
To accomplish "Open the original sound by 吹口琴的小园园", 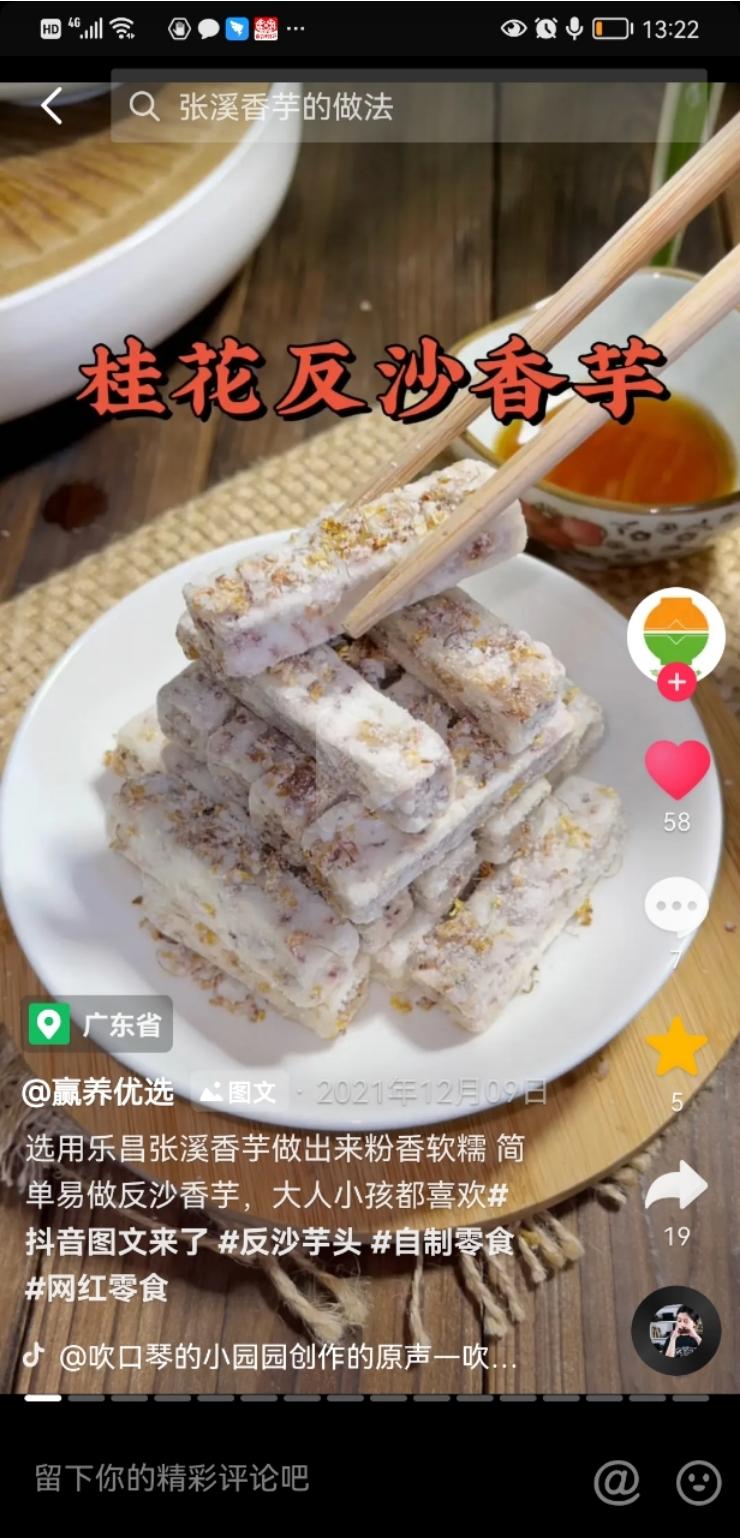I will (x=288, y=1357).
